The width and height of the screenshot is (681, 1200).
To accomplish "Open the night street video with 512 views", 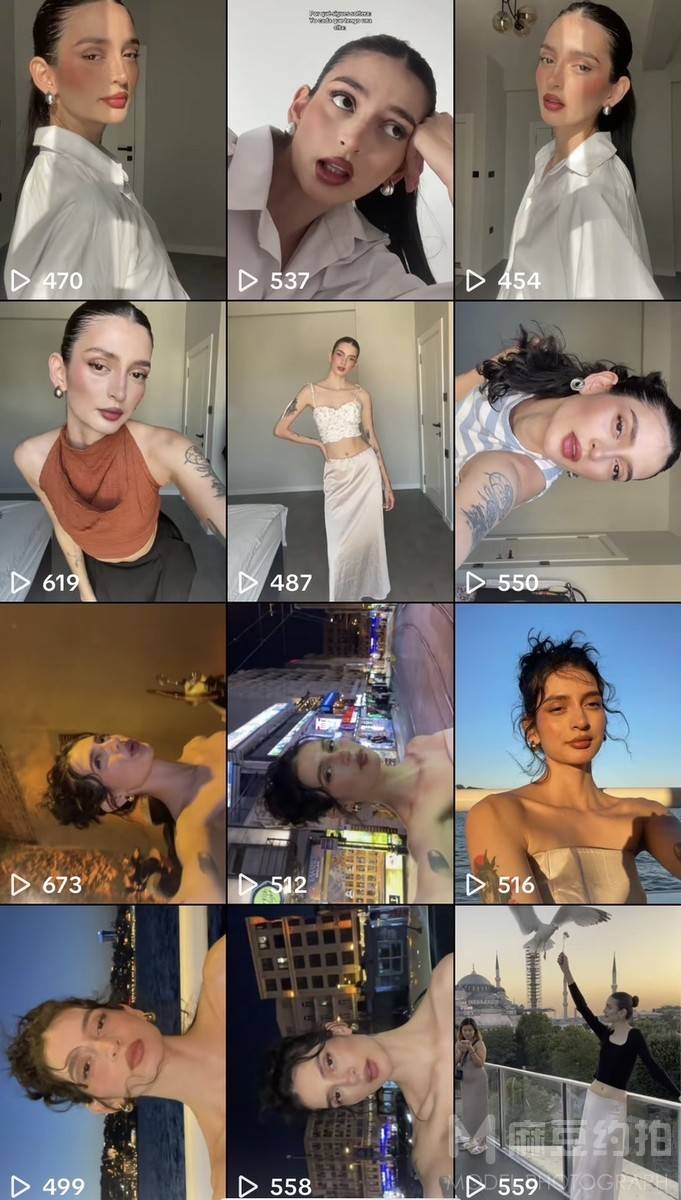I will click(x=340, y=754).
